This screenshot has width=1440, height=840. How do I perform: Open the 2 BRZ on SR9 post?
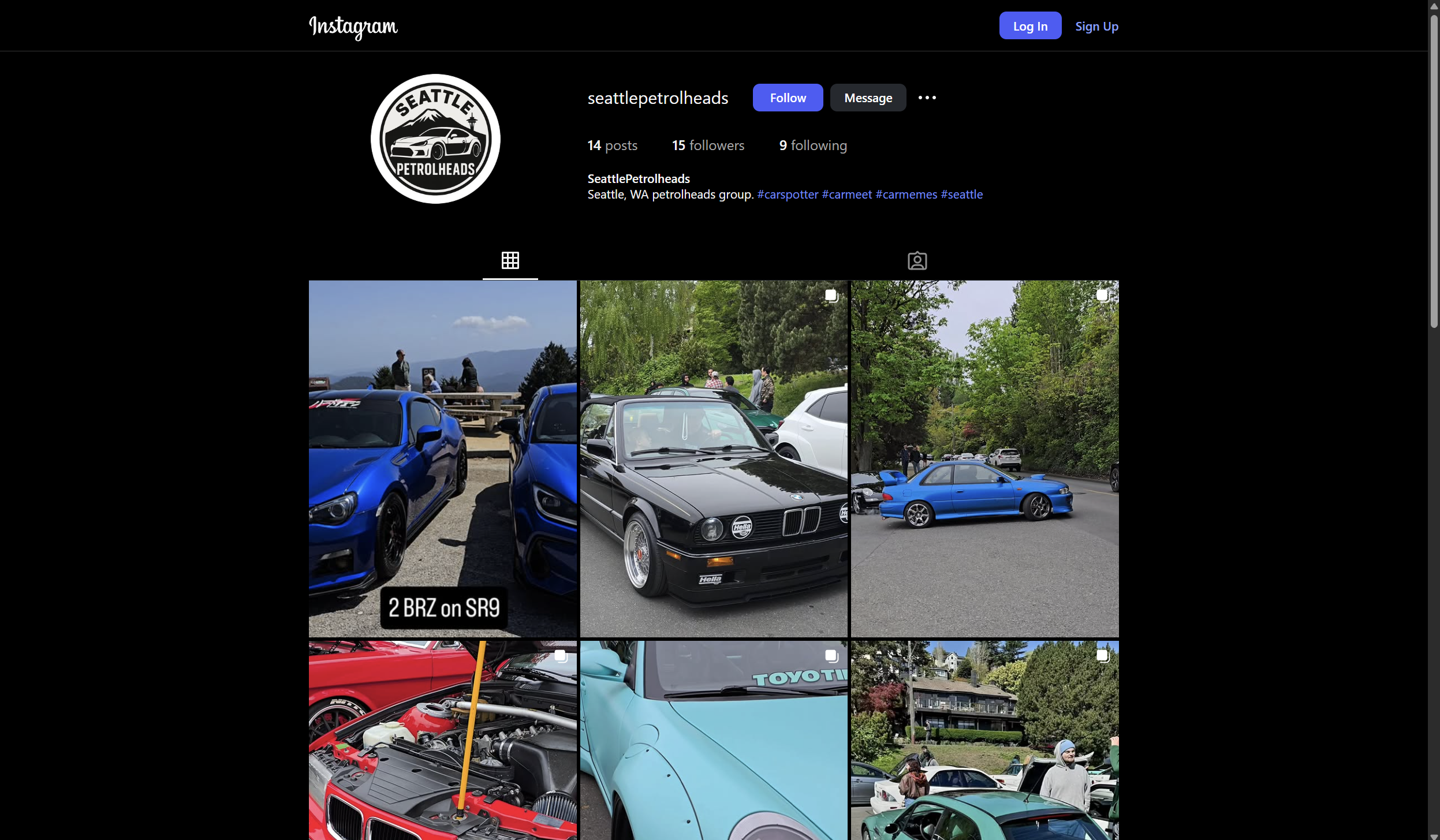pyautogui.click(x=442, y=458)
